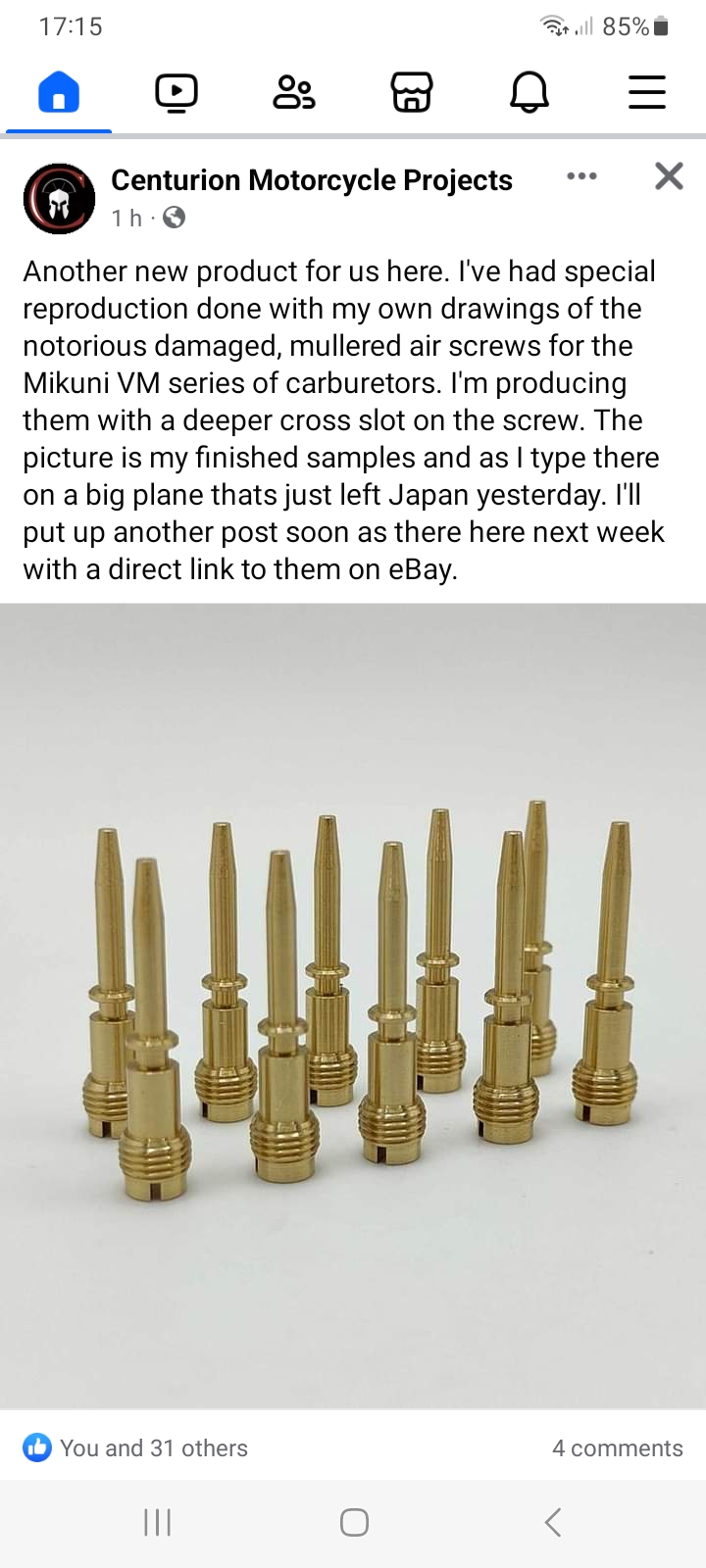The image size is (706, 1568).
Task: Open recent apps from navigation bar
Action: (157, 1522)
